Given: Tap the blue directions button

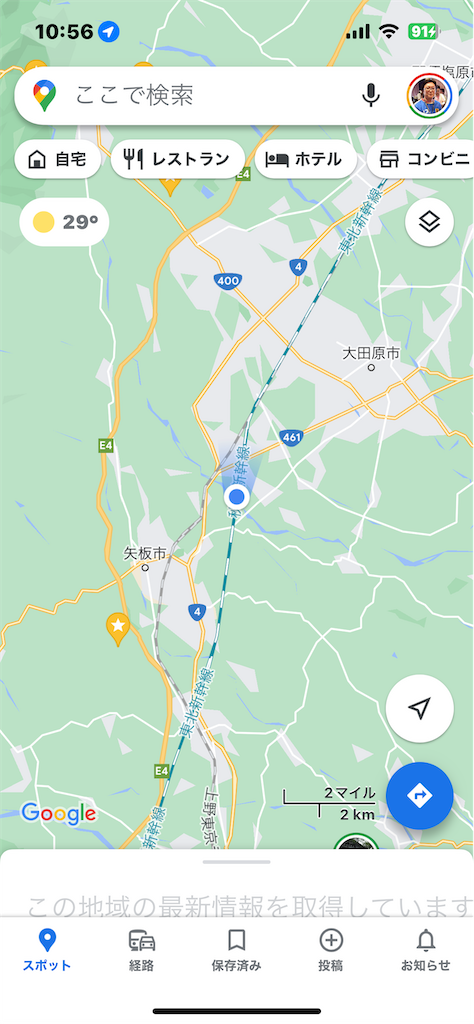Looking at the screenshot, I should pyautogui.click(x=419, y=795).
